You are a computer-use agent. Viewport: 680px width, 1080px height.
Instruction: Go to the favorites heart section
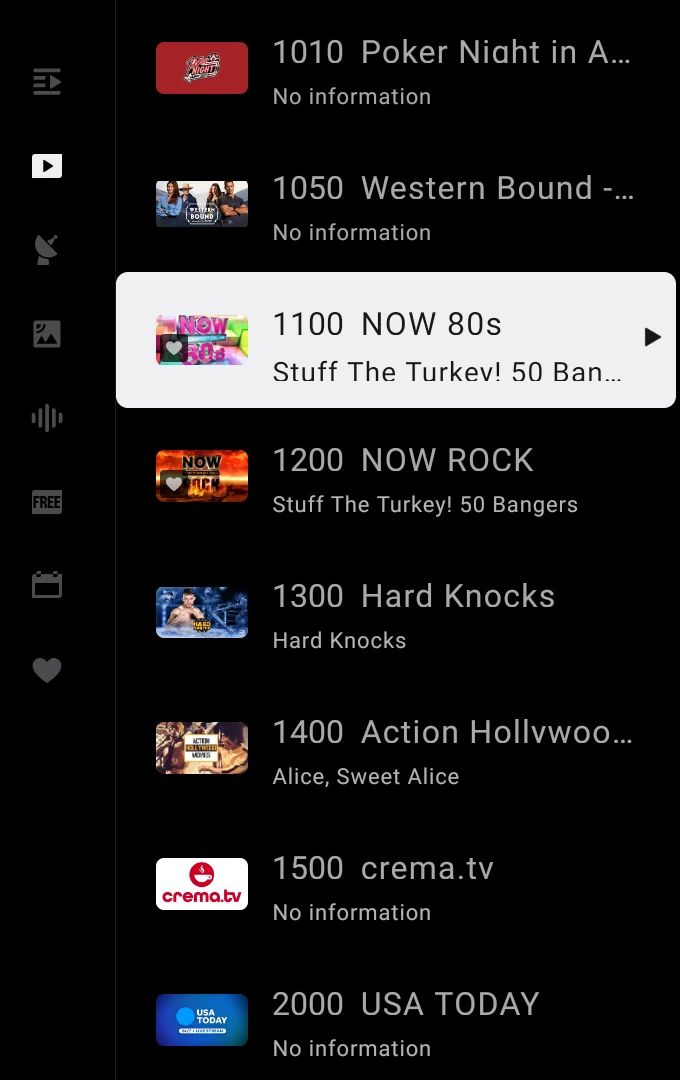click(x=47, y=670)
